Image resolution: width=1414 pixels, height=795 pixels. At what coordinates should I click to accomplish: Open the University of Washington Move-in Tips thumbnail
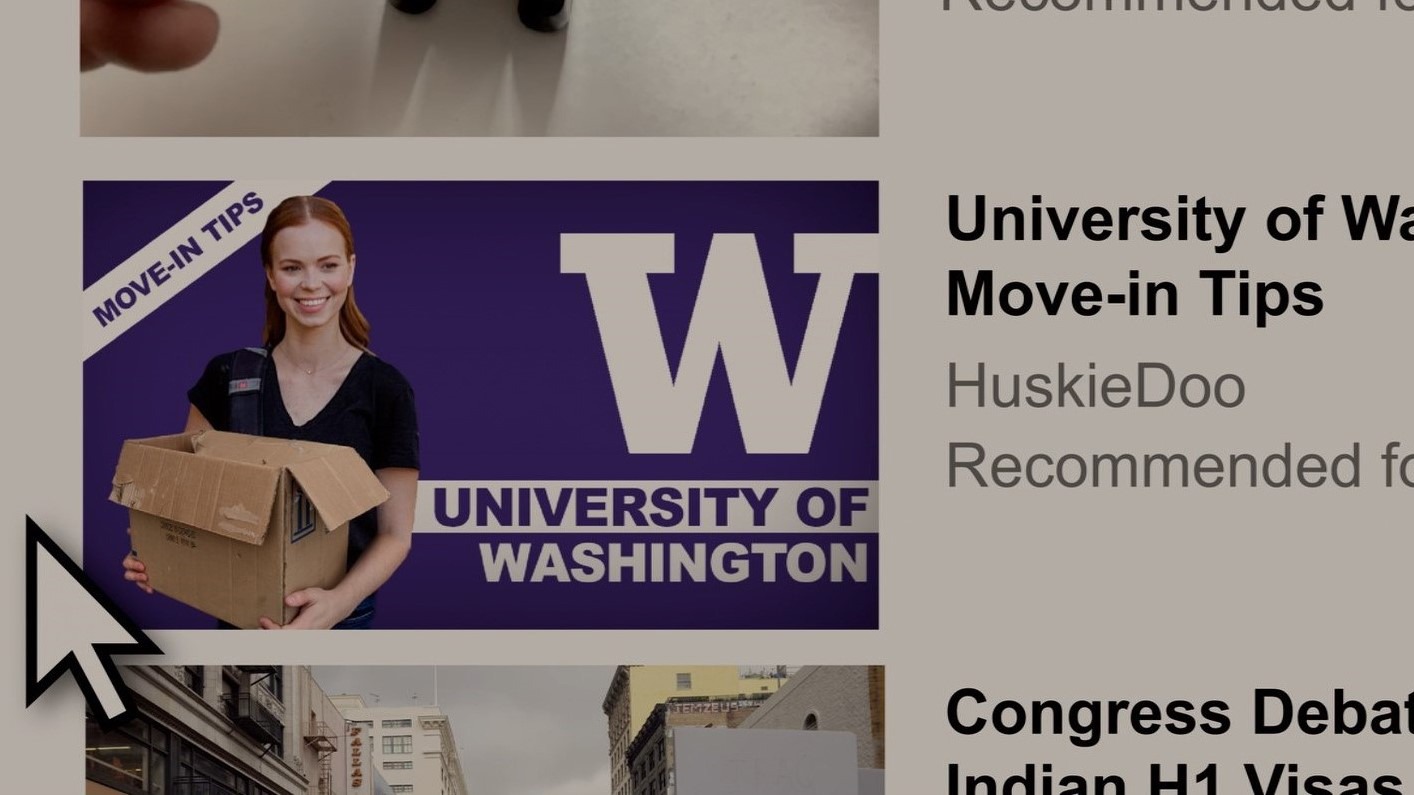480,405
